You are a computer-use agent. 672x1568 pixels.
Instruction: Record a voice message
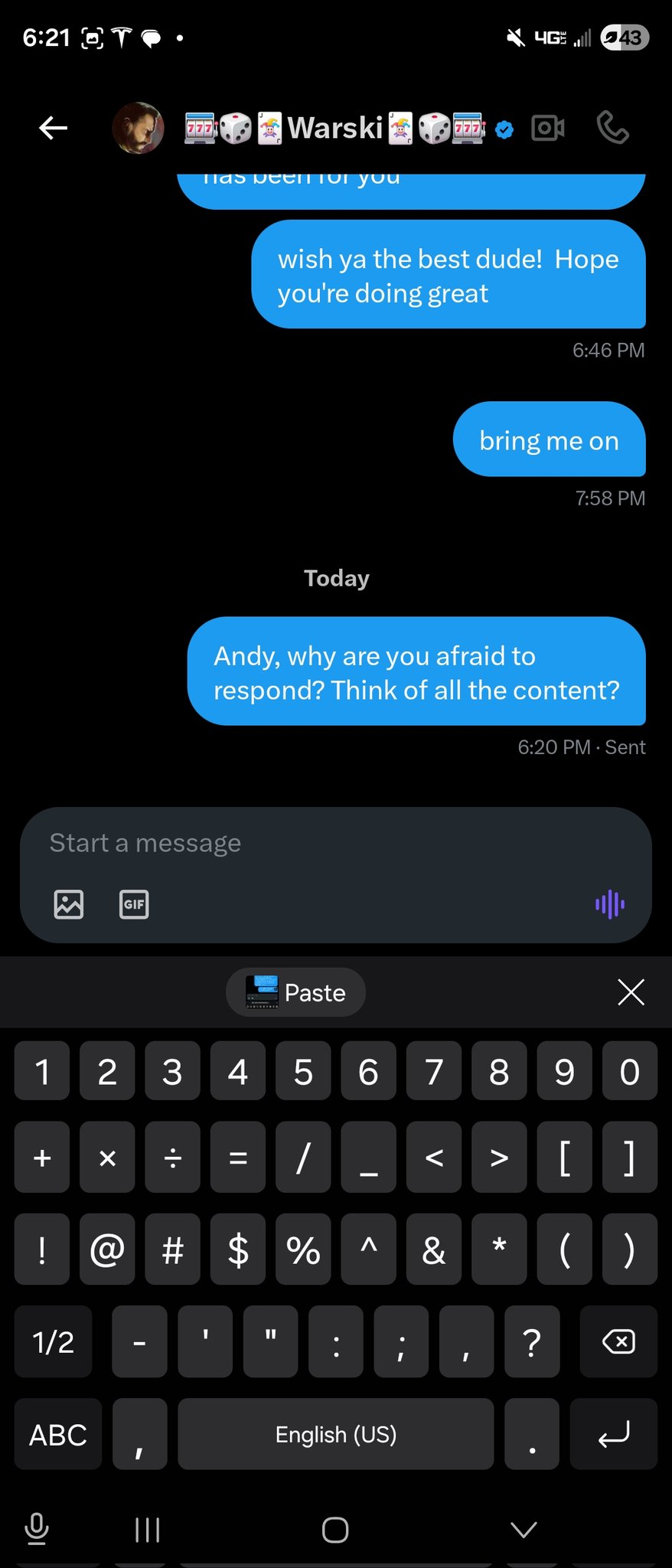(x=610, y=904)
